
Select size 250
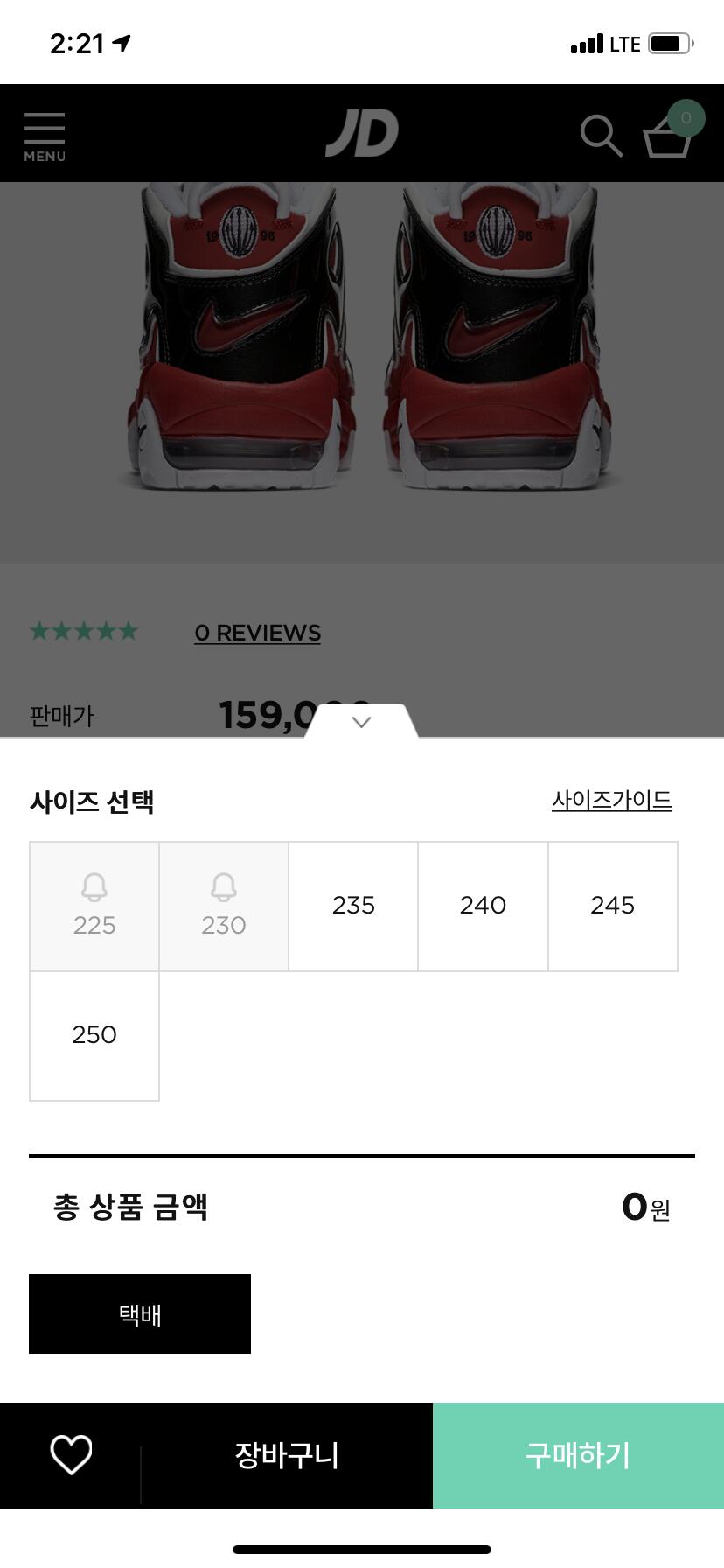[94, 1035]
